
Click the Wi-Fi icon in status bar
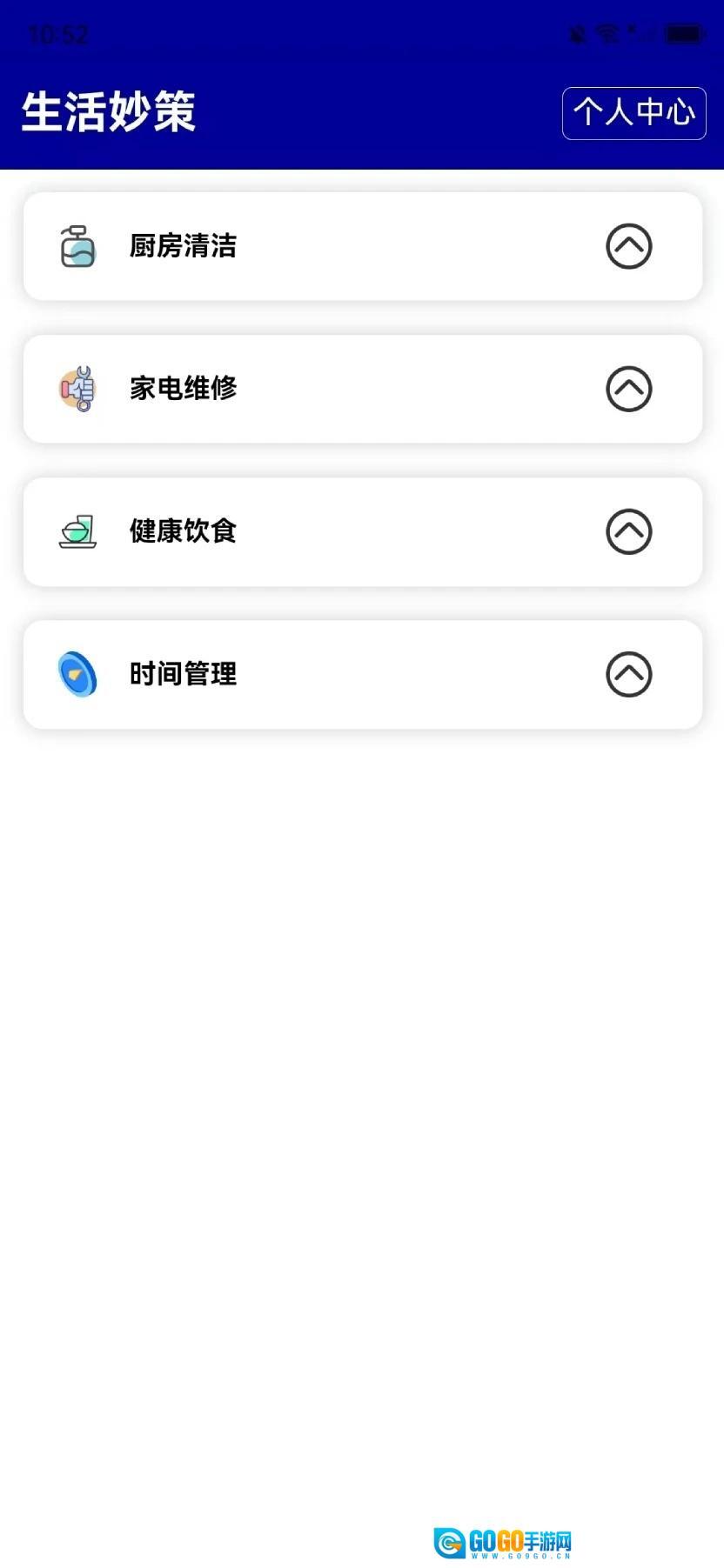click(607, 31)
